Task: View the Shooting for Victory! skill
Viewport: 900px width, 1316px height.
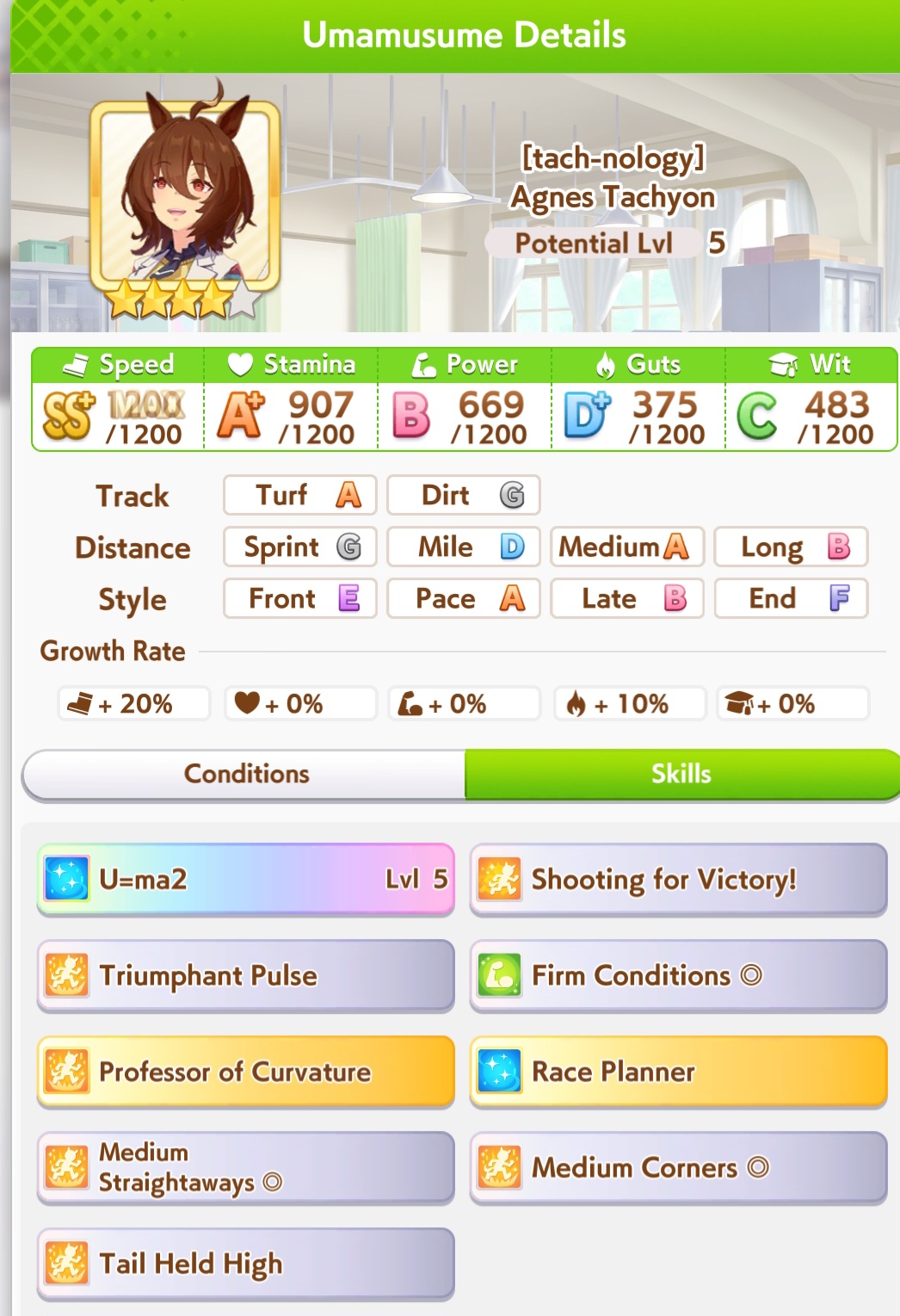Action: point(678,879)
